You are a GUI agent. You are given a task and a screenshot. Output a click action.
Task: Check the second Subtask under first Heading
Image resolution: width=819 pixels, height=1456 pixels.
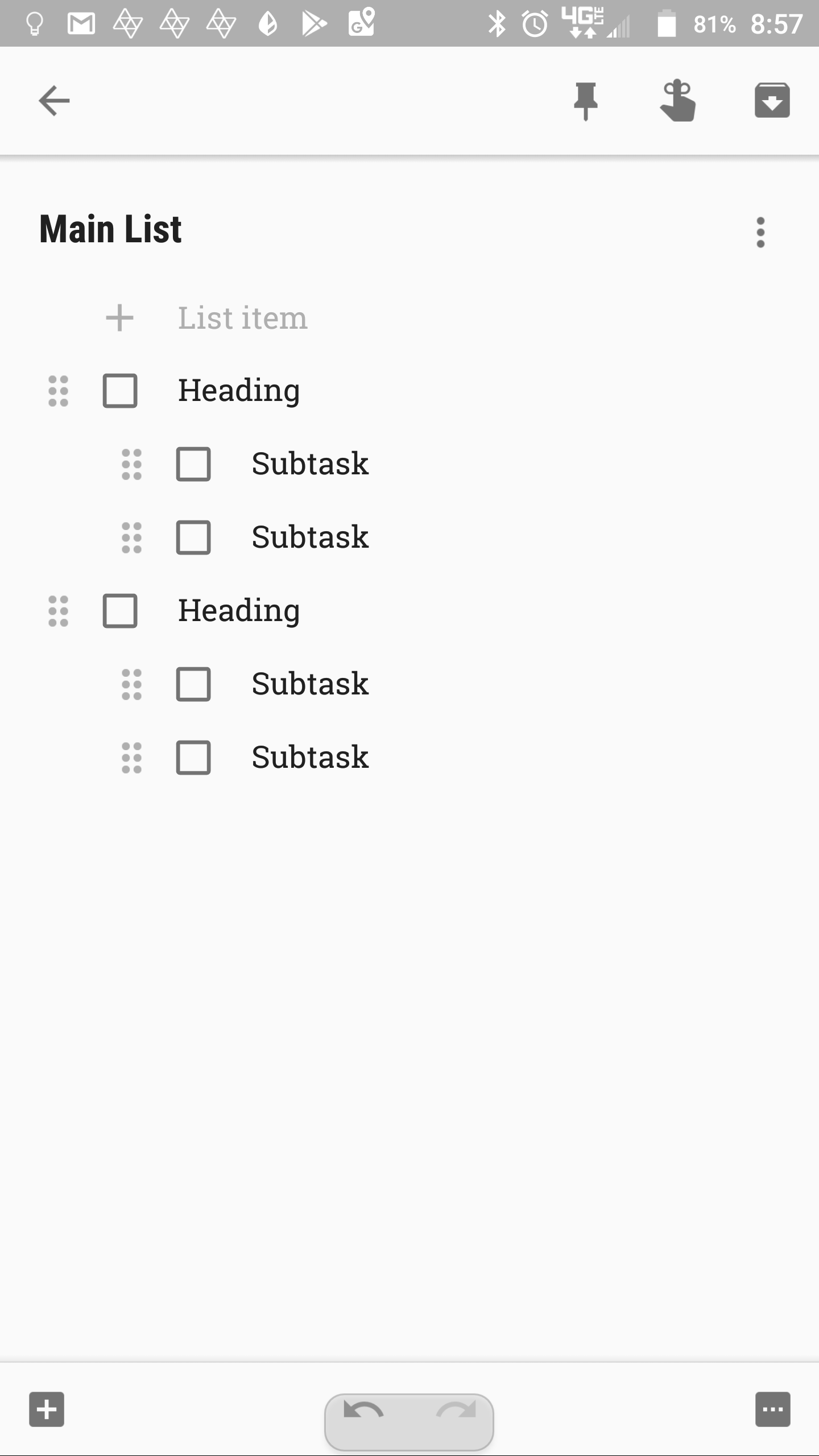coord(192,537)
